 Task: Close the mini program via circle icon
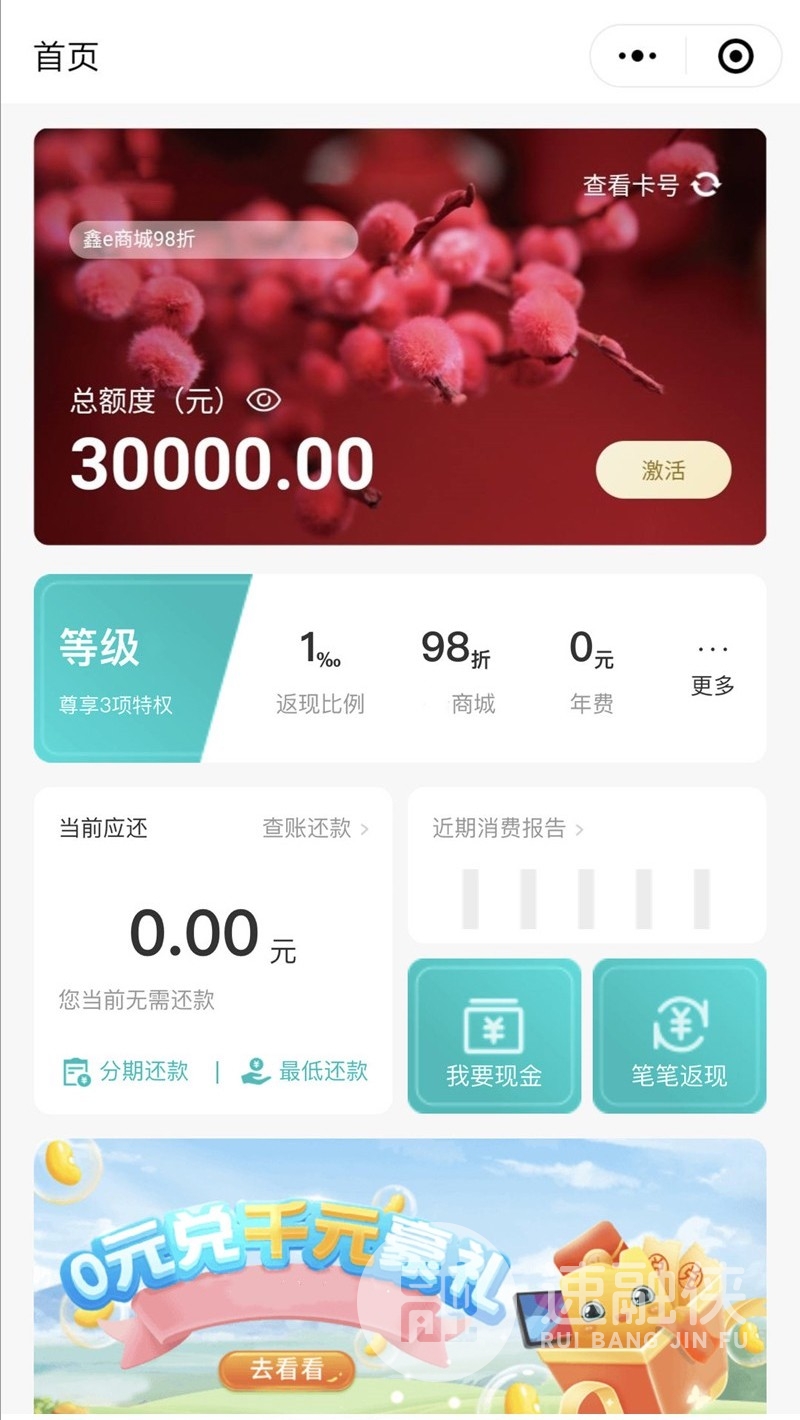(x=736, y=57)
